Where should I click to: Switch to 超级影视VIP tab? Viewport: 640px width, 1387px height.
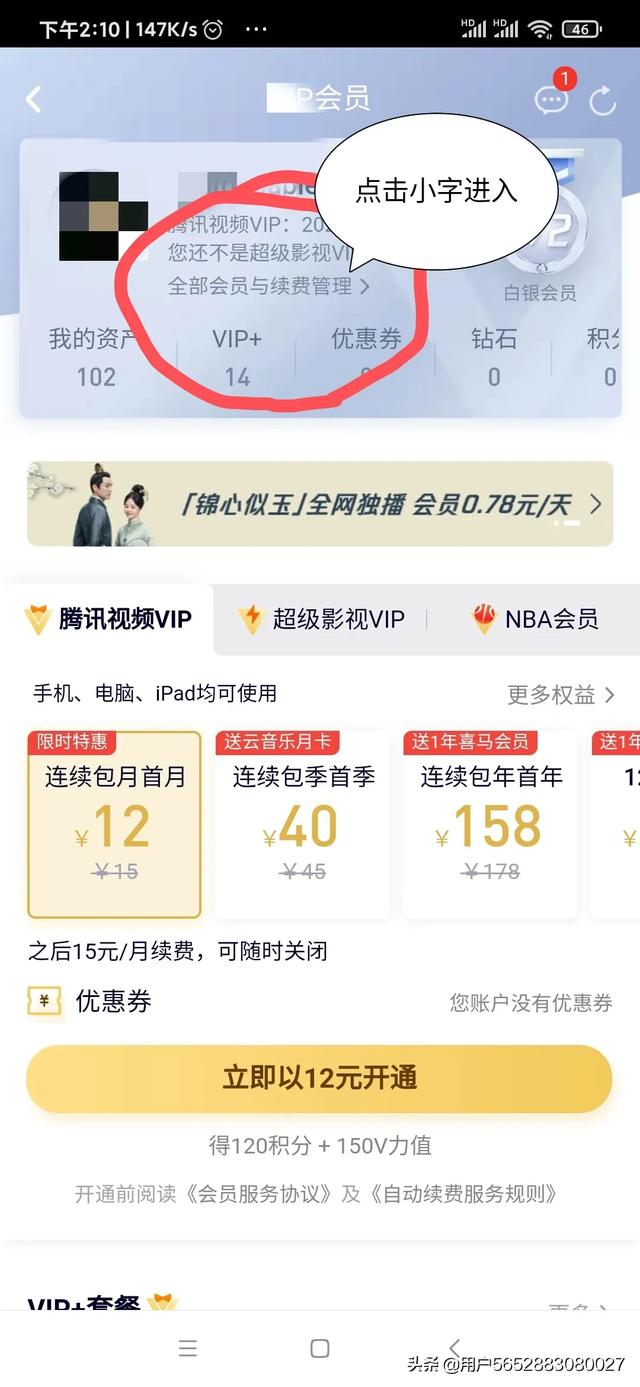click(322, 619)
